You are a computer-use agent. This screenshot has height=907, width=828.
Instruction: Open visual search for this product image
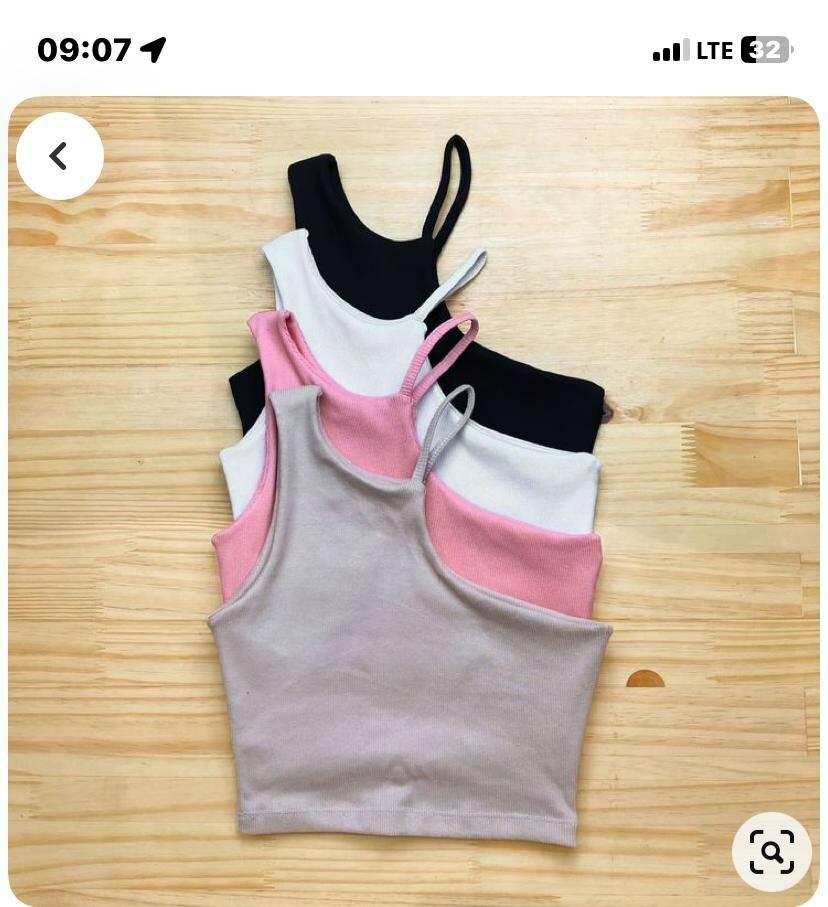coord(771,851)
